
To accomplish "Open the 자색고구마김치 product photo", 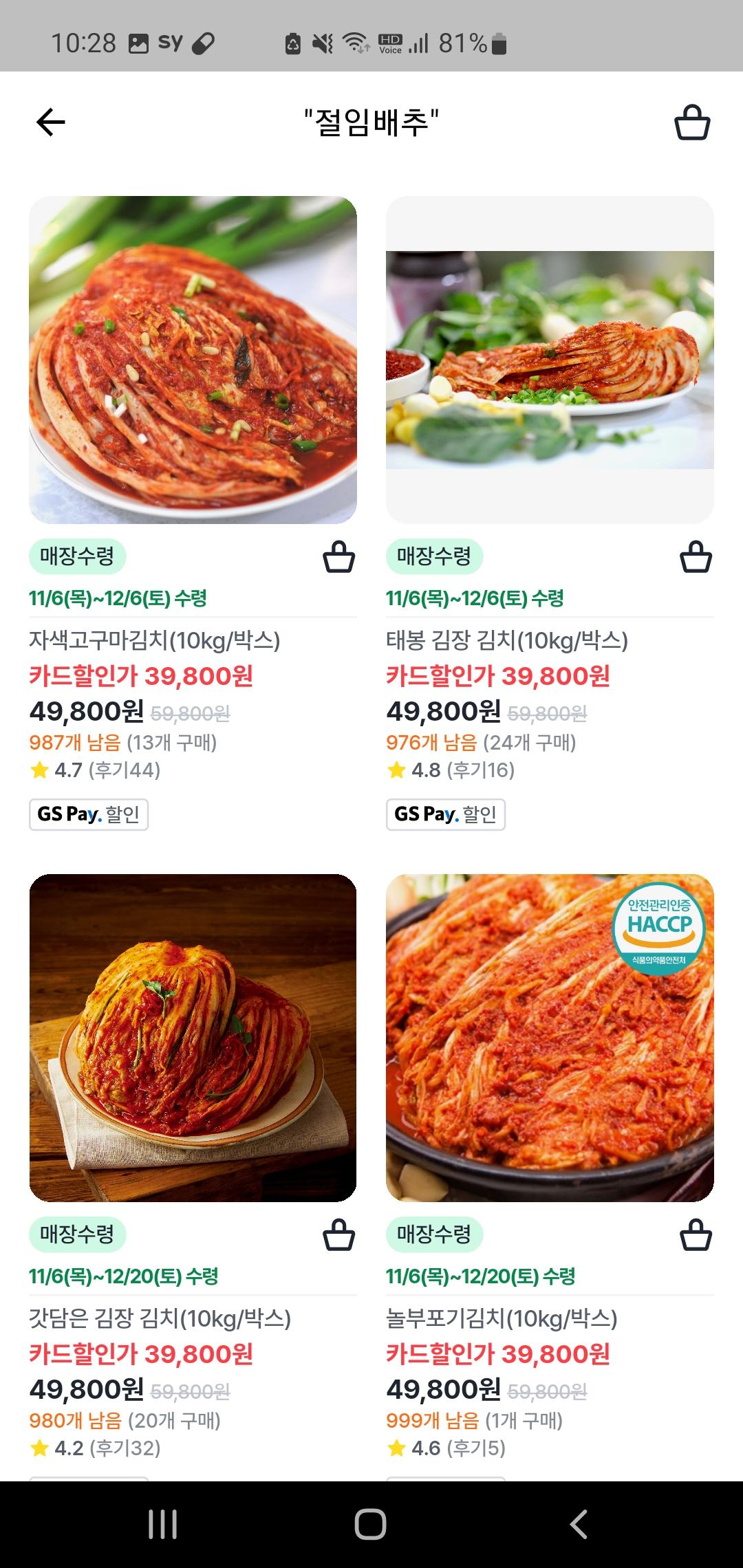I will coord(193,360).
